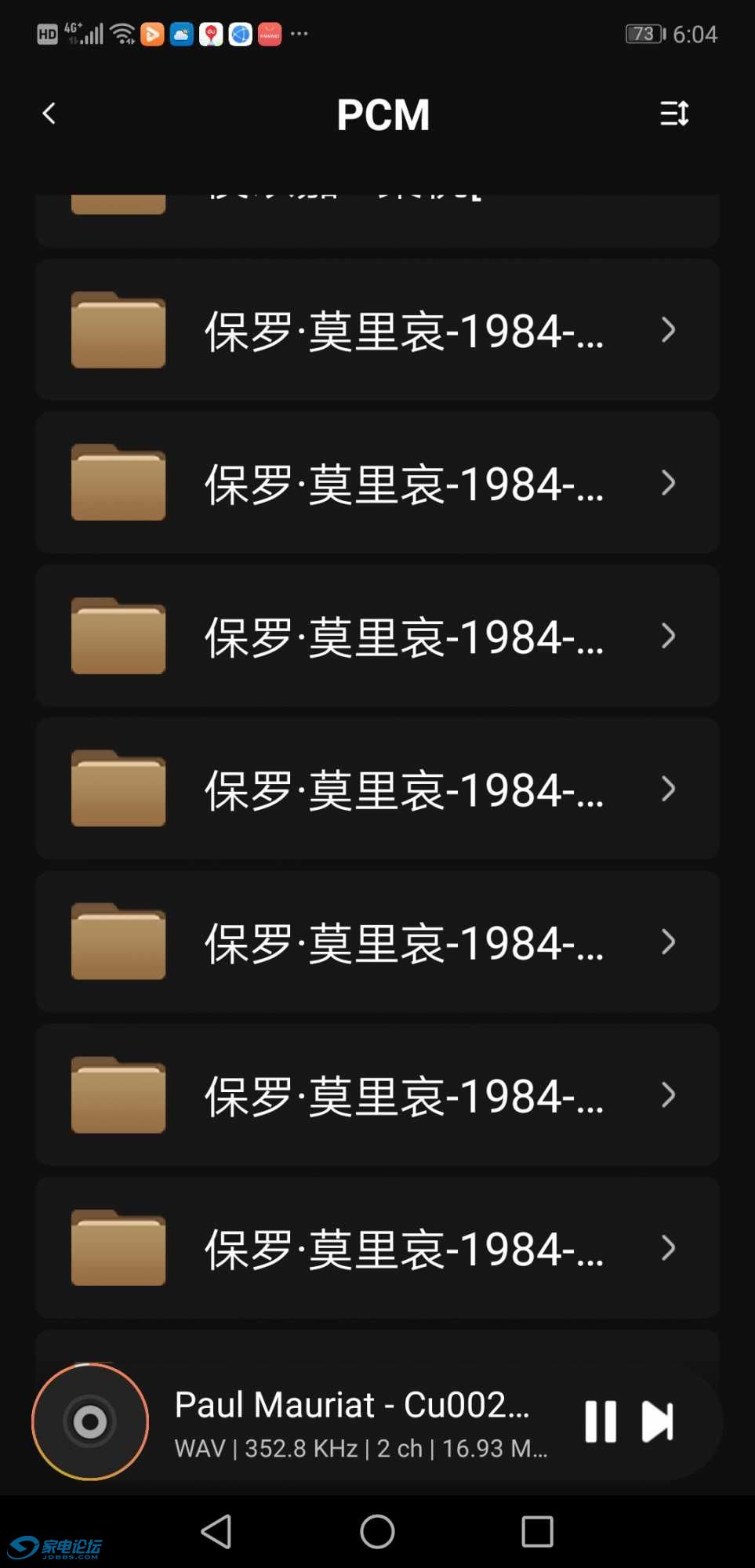Navigate back using the top-left back arrow

coord(49,113)
